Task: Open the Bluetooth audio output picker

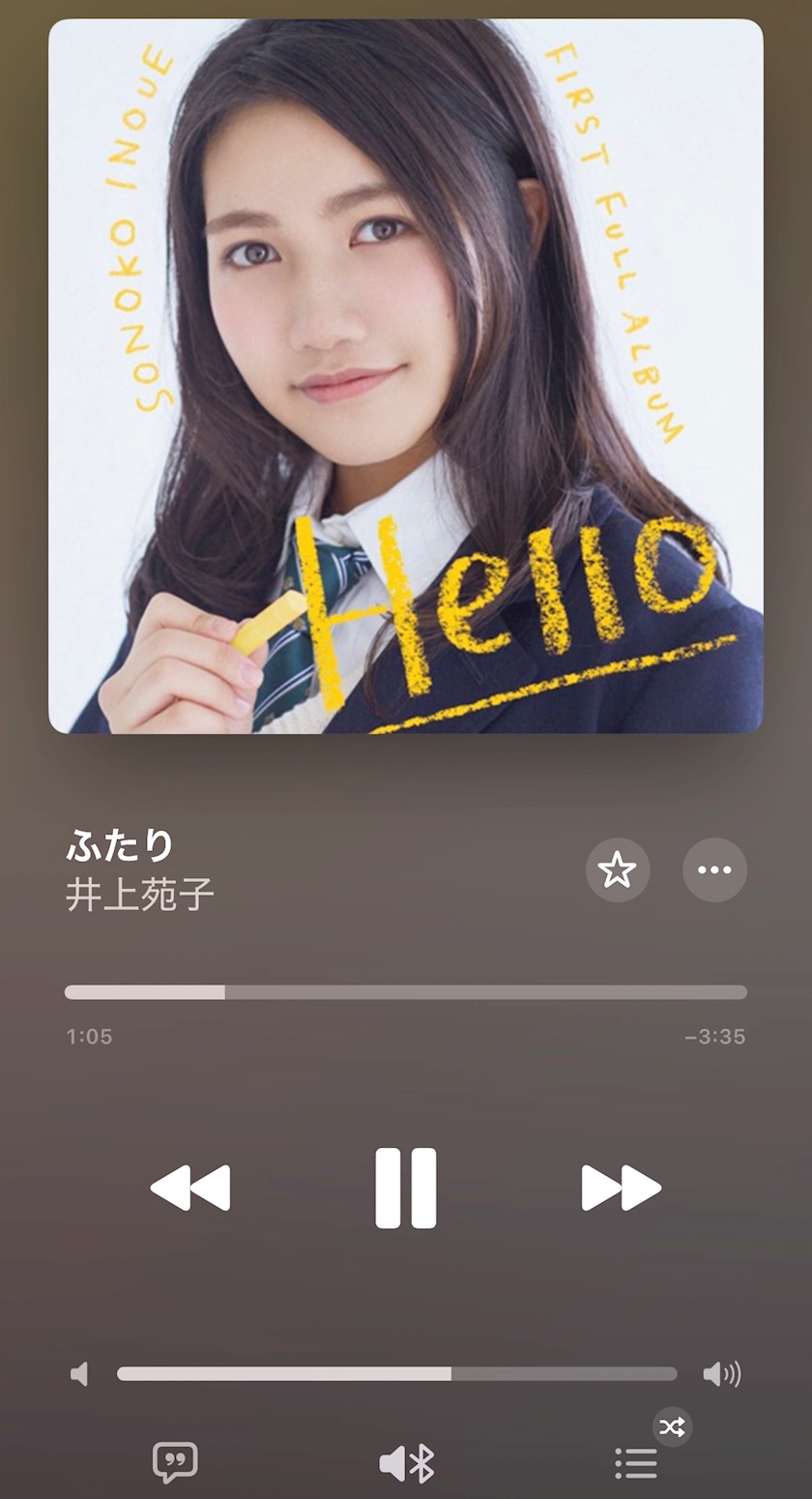Action: 407,1463
